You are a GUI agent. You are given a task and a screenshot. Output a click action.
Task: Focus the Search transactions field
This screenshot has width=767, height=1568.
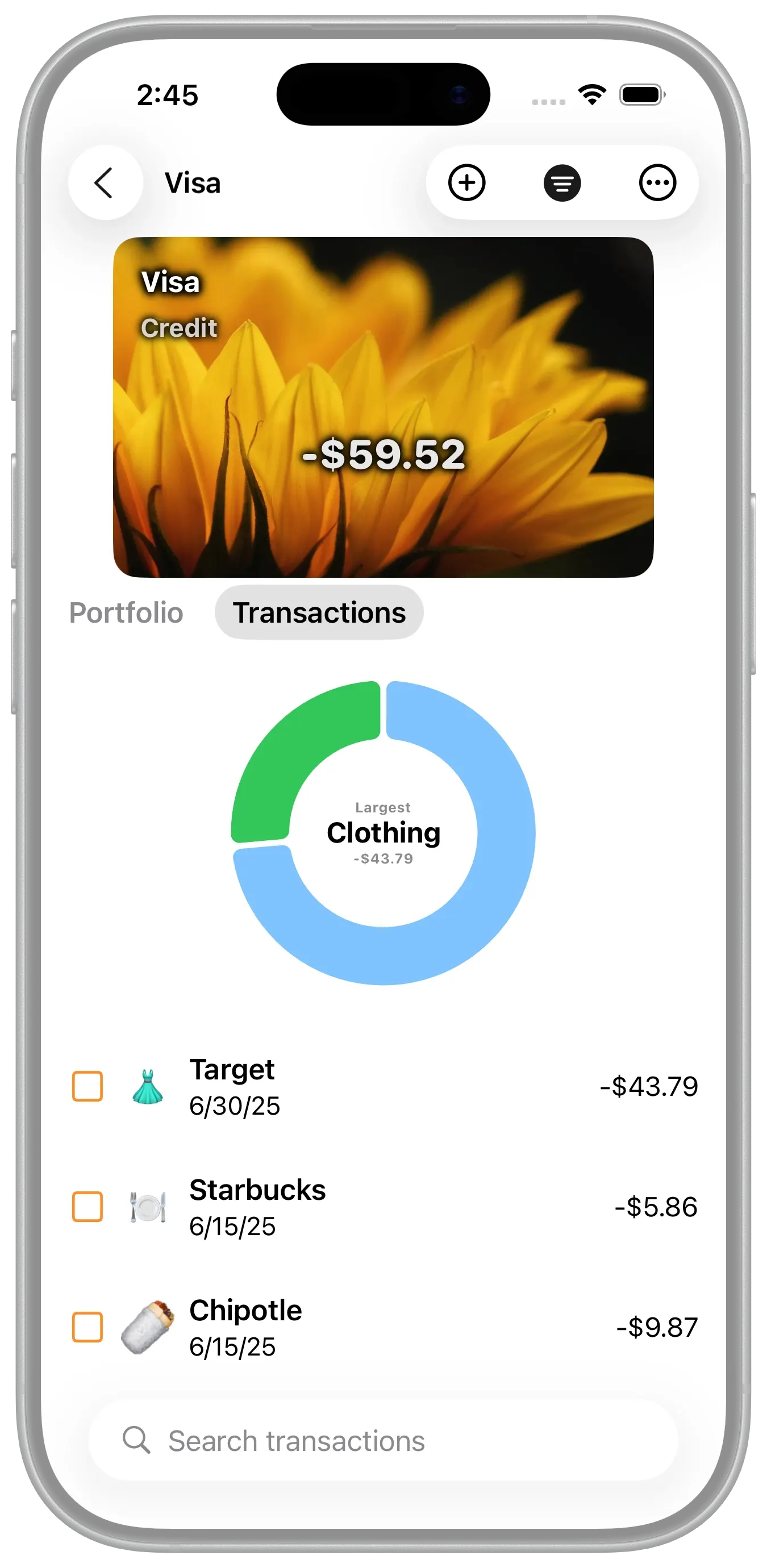click(x=383, y=1441)
